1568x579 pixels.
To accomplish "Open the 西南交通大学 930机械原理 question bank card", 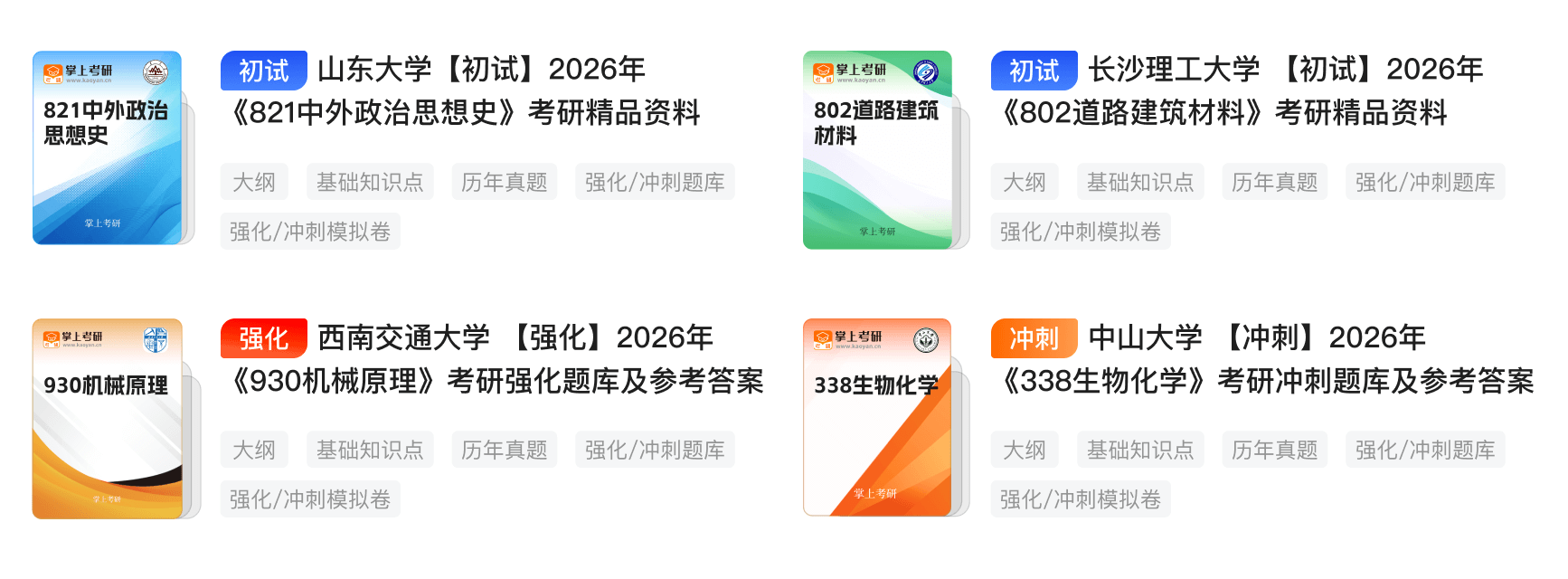I will pos(496,360).
